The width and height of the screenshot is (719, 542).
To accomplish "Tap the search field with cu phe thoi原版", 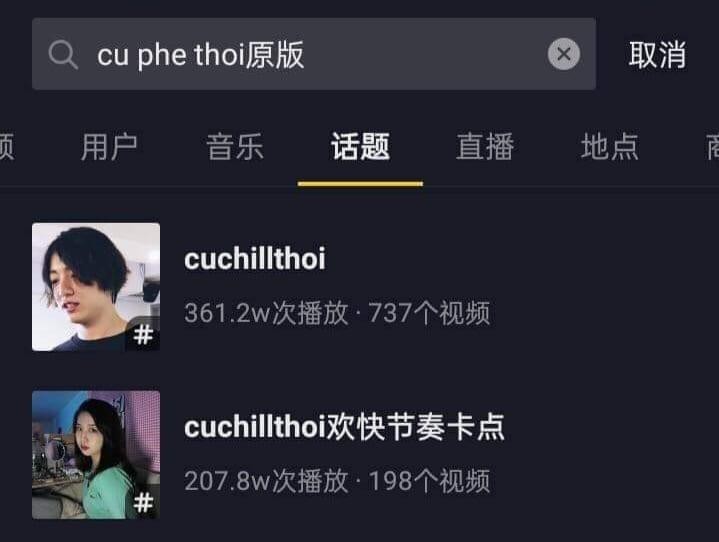I will [300, 54].
